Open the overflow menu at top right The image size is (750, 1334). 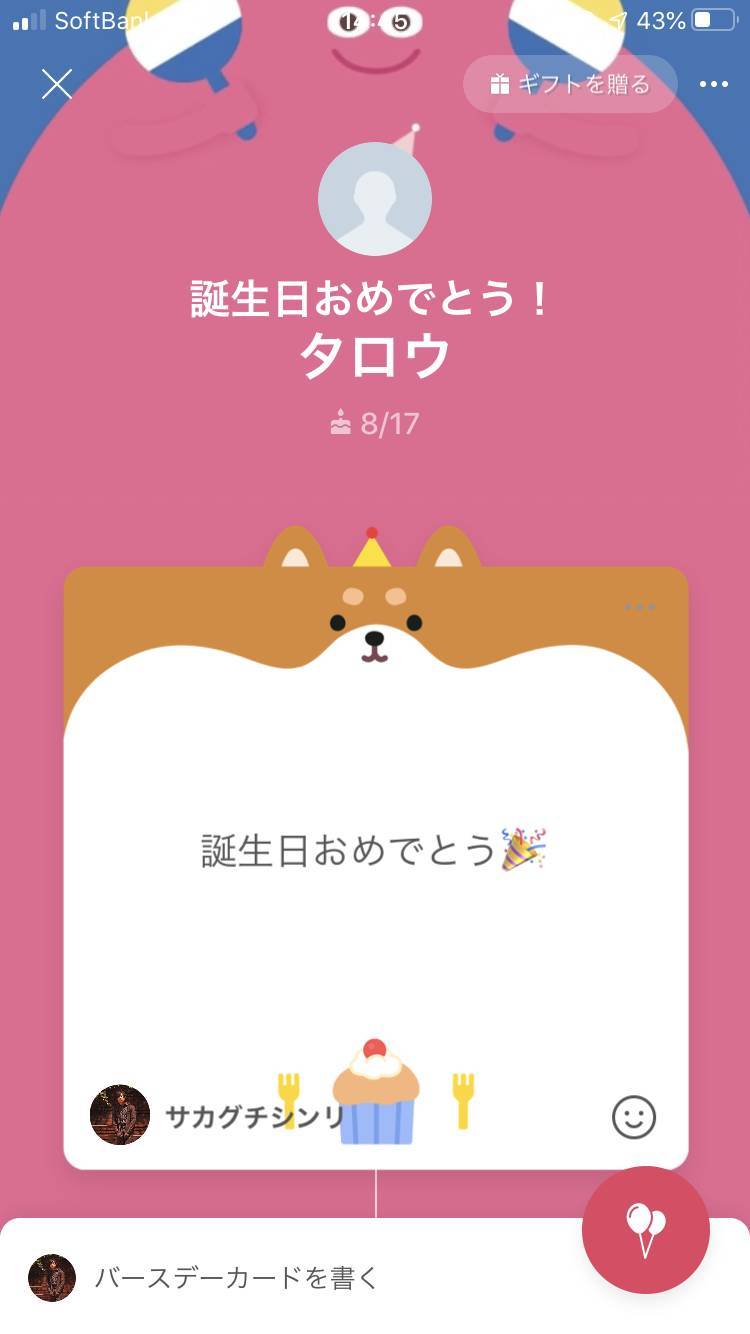(x=714, y=84)
